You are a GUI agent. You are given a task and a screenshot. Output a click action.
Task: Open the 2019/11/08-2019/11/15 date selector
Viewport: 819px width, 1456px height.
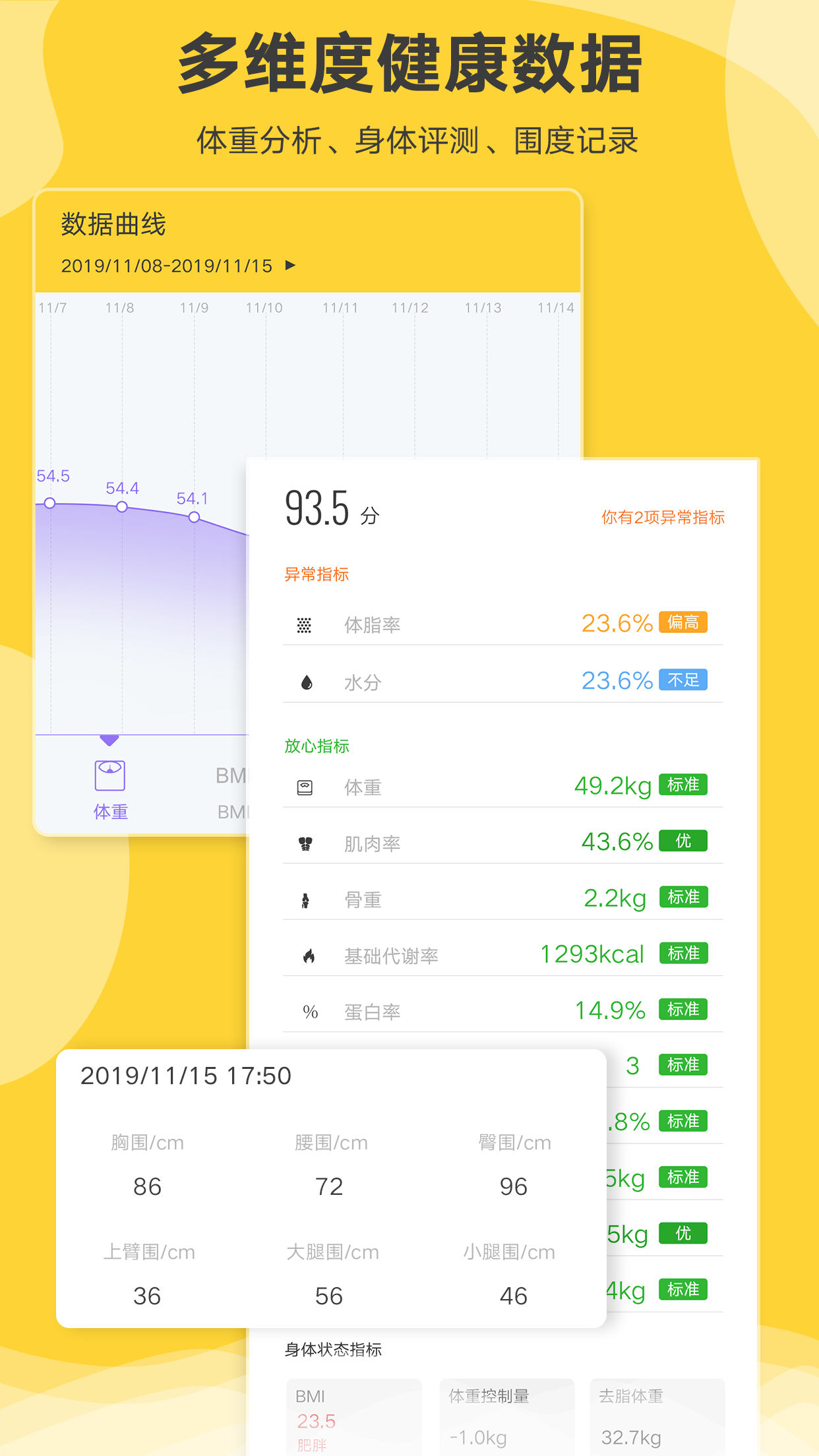pyautogui.click(x=166, y=266)
